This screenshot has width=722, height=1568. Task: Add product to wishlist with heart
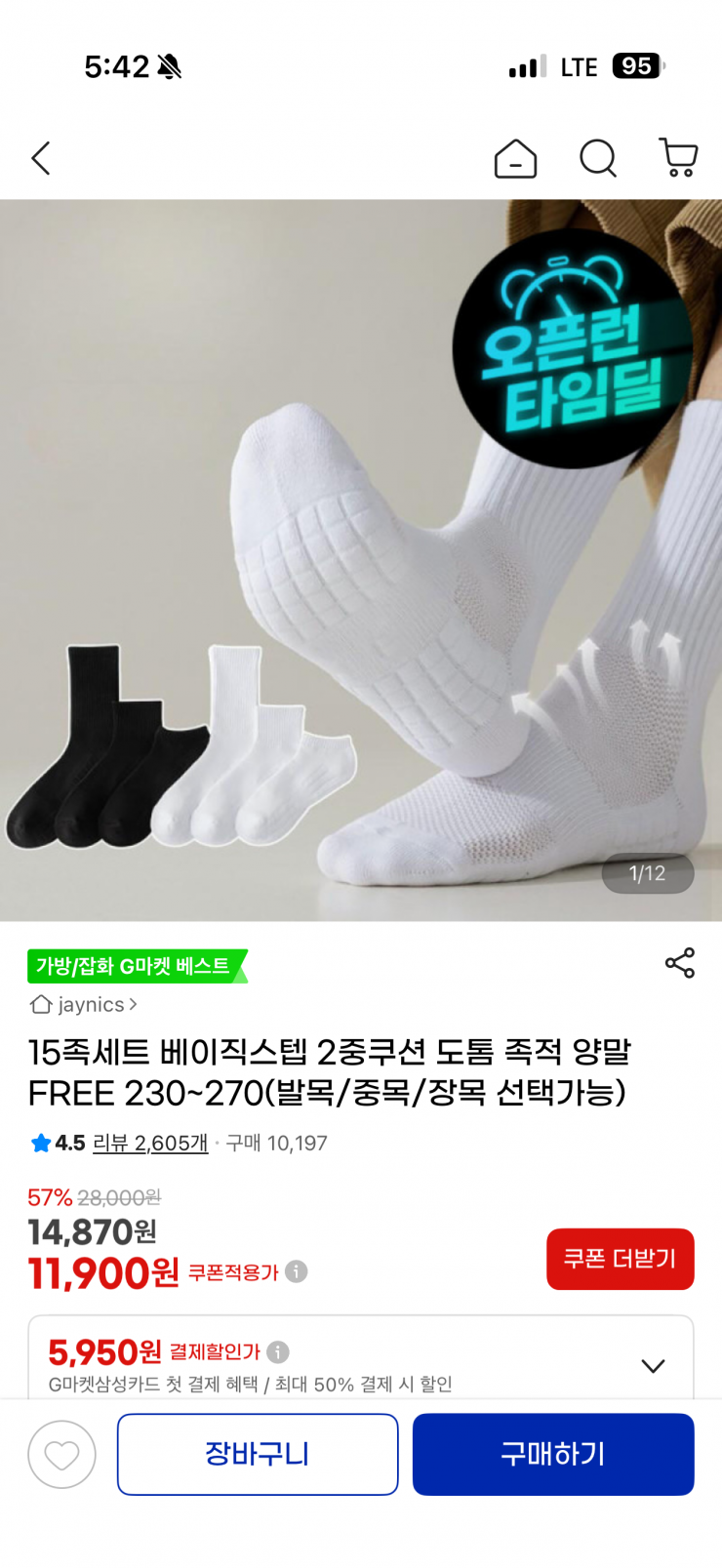(x=61, y=1455)
